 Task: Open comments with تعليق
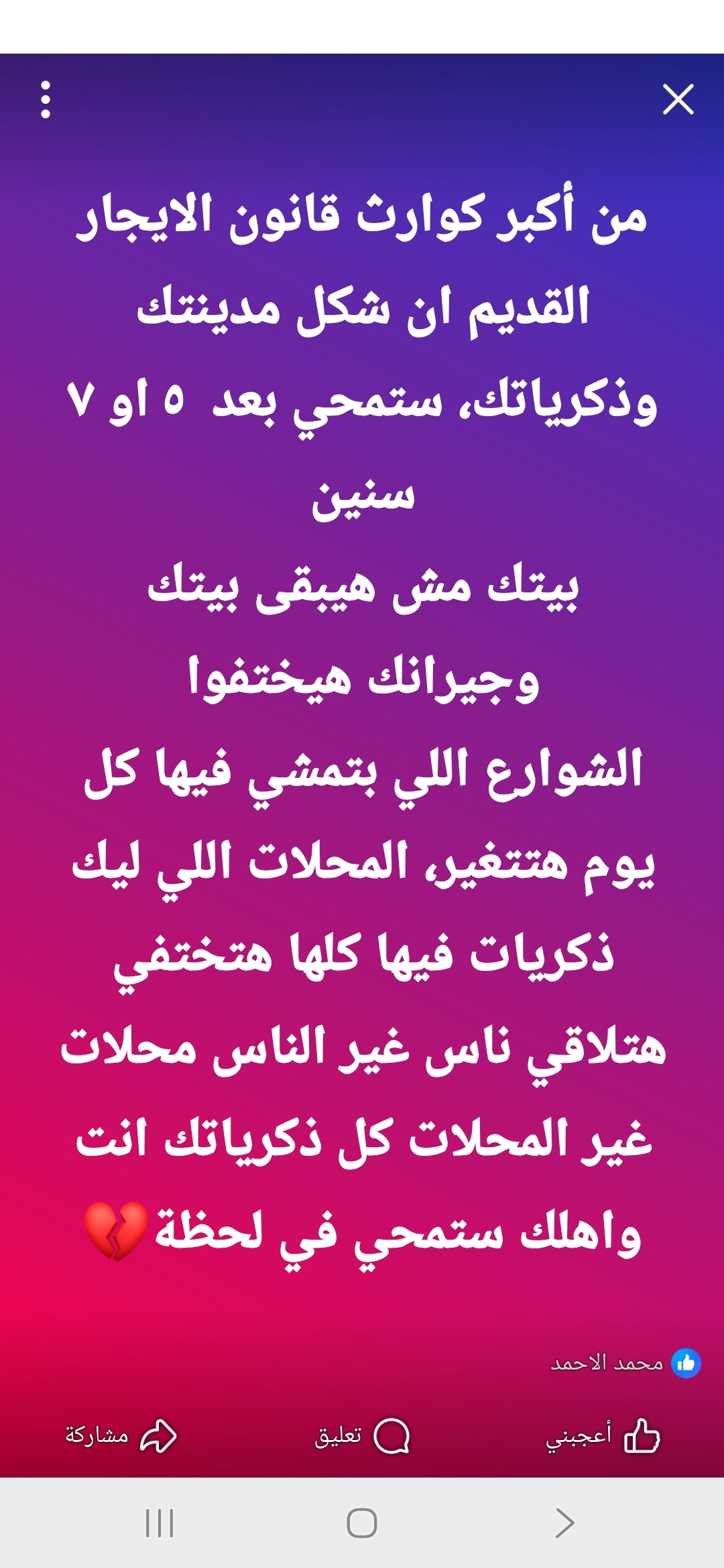point(362,1435)
